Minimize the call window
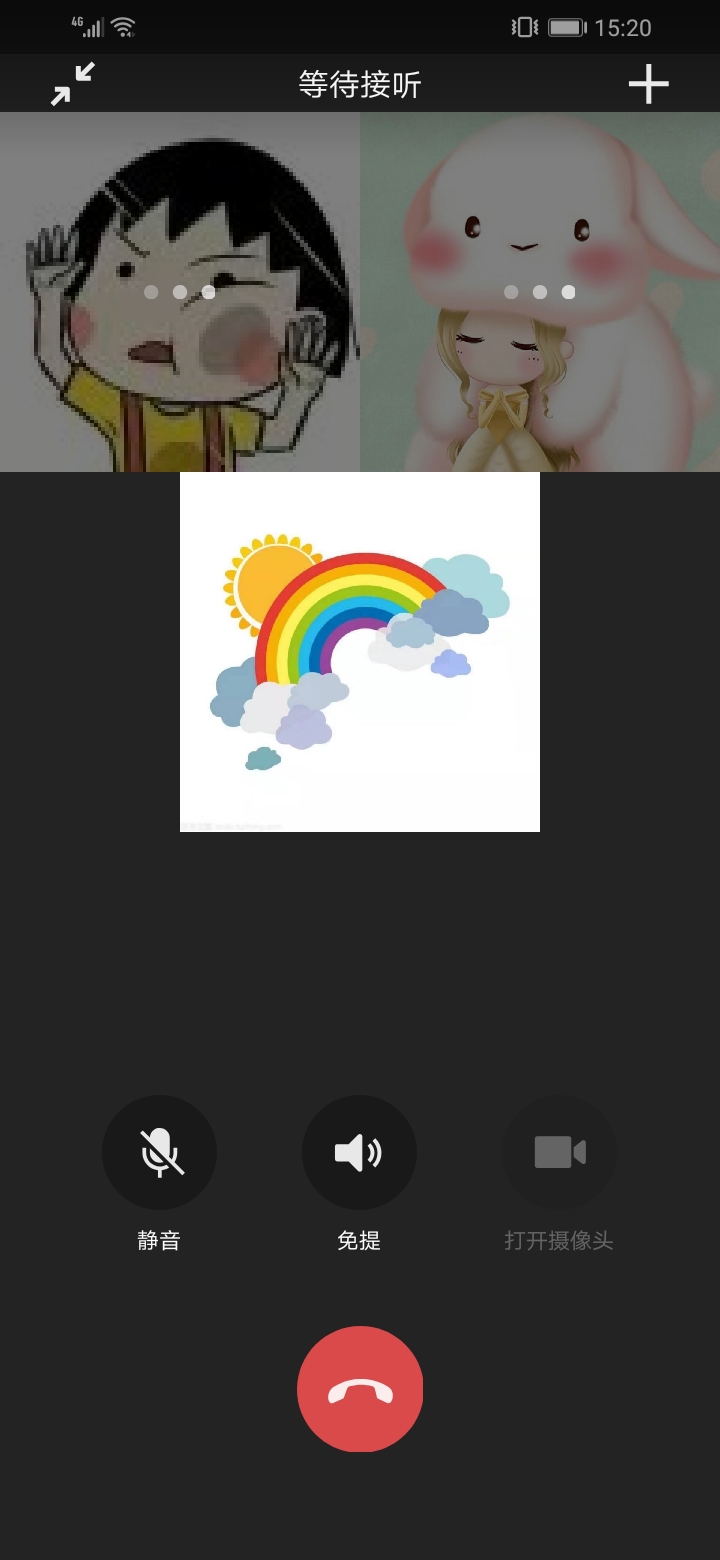 (73, 84)
